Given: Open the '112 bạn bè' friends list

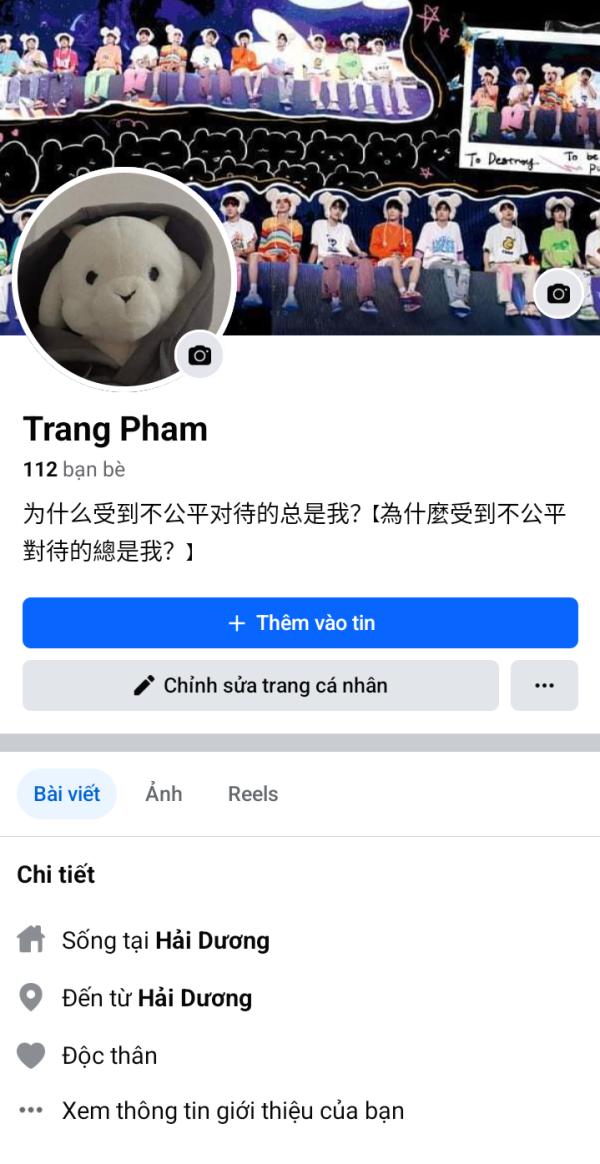Looking at the screenshot, I should point(74,469).
